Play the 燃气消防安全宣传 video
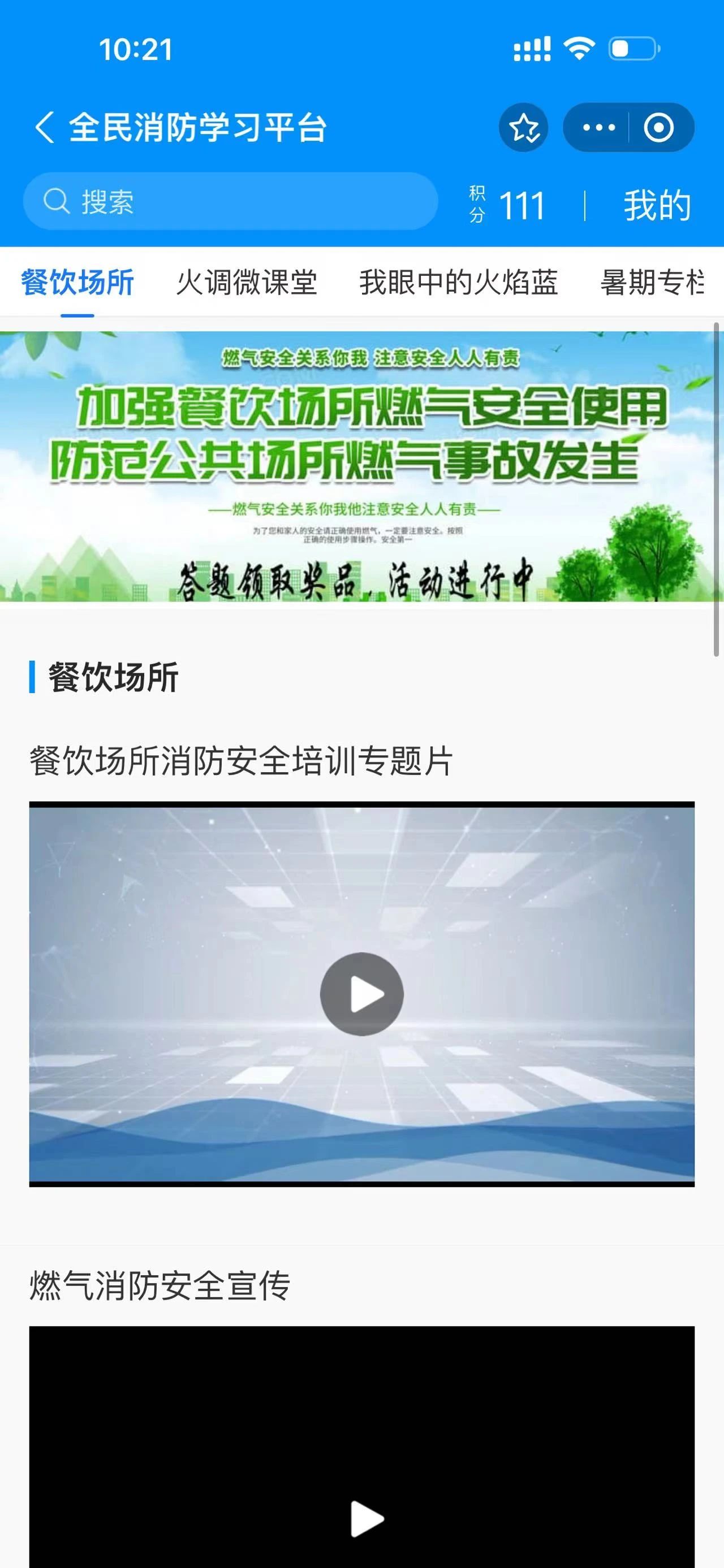This screenshot has width=724, height=1568. pos(367,1519)
